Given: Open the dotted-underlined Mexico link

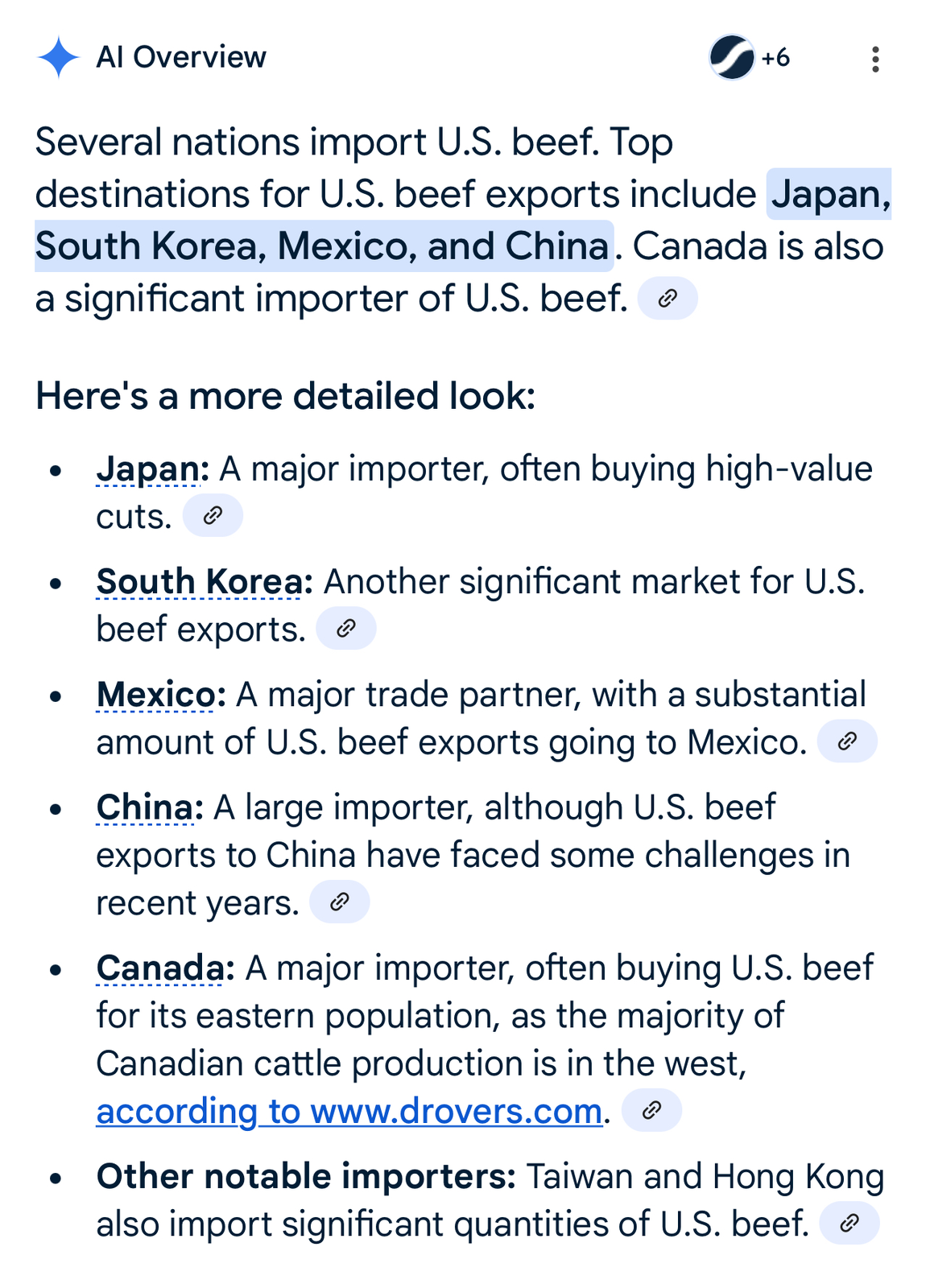Looking at the screenshot, I should coord(156,695).
